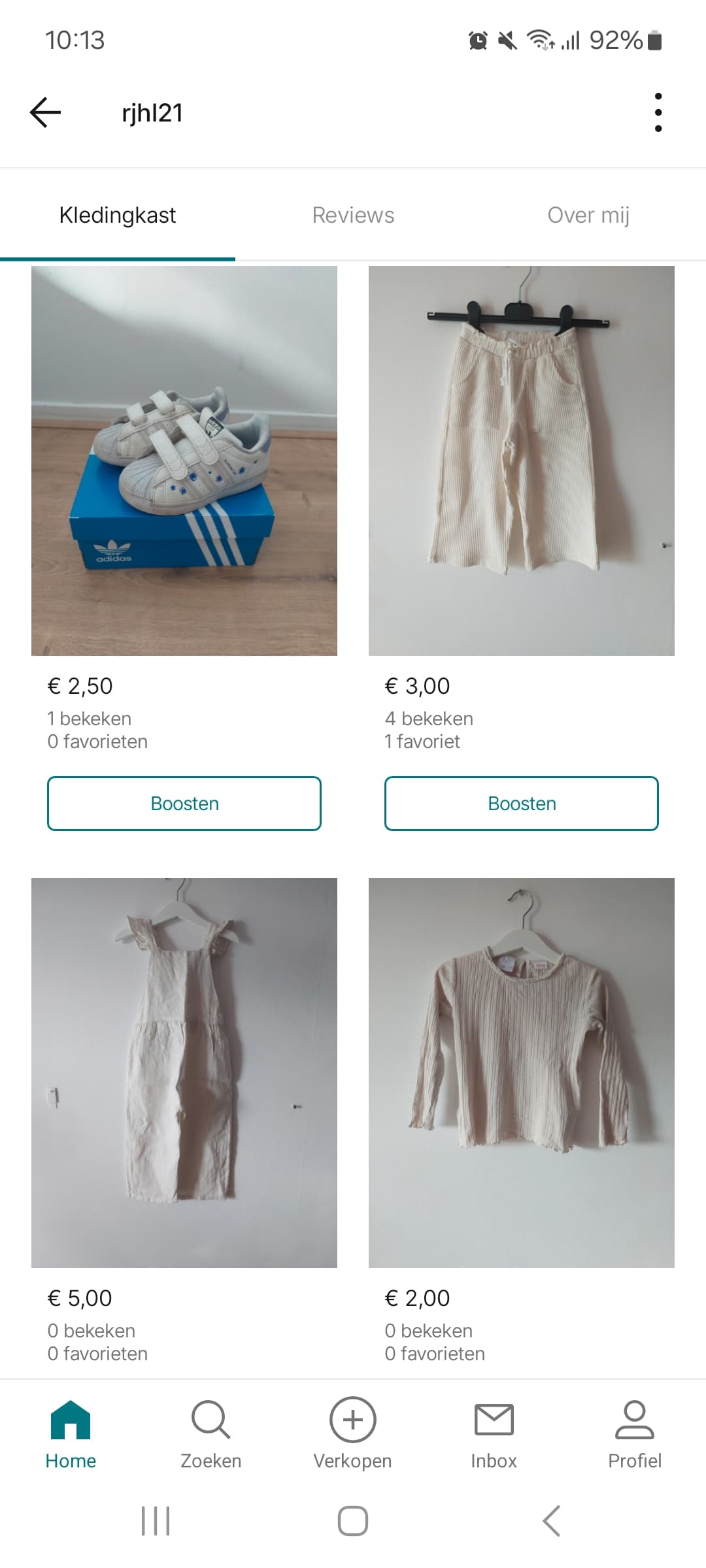The height and width of the screenshot is (1568, 706).
Task: Open the Adidas sneakers listing
Action: point(184,461)
